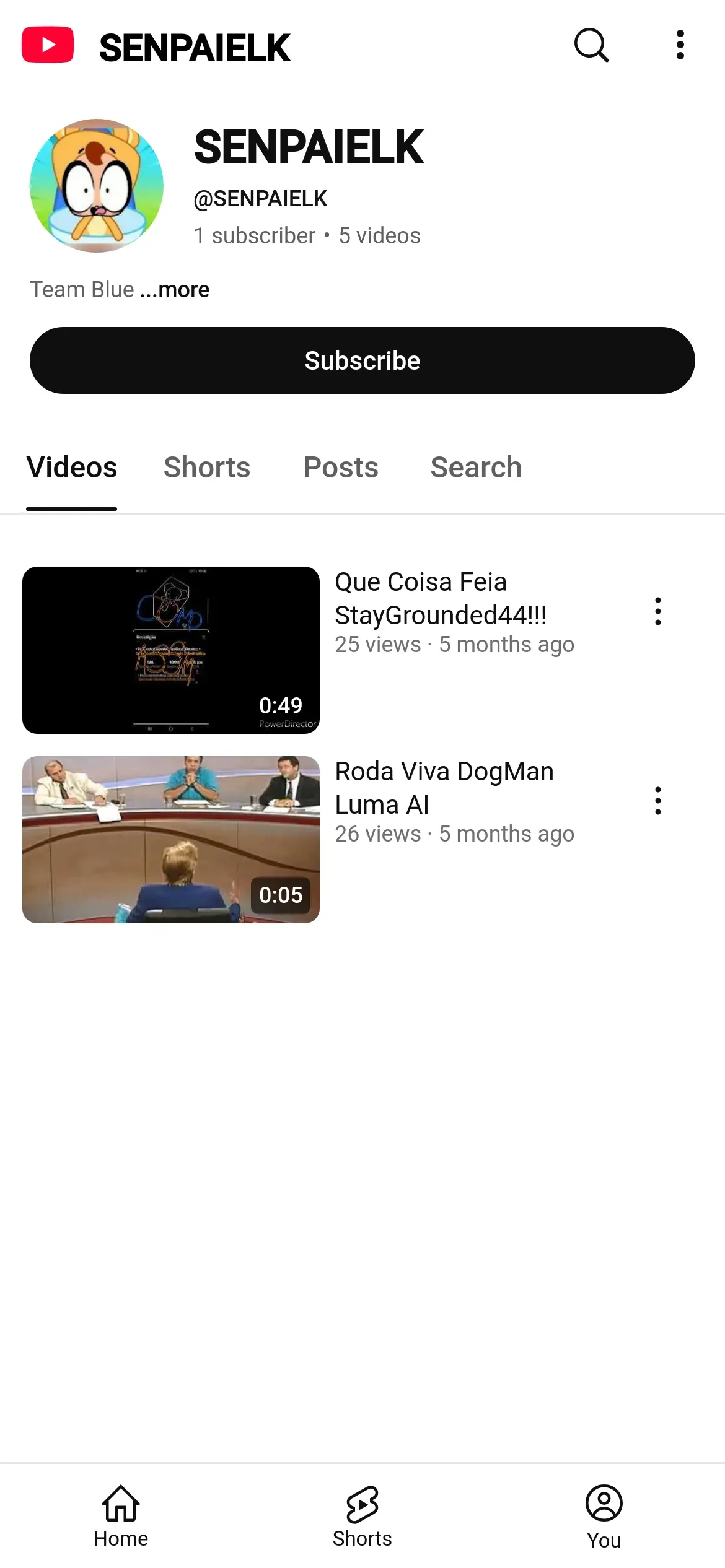Tap the YouTube logo in the header
The width and height of the screenshot is (725, 1568).
click(x=48, y=45)
